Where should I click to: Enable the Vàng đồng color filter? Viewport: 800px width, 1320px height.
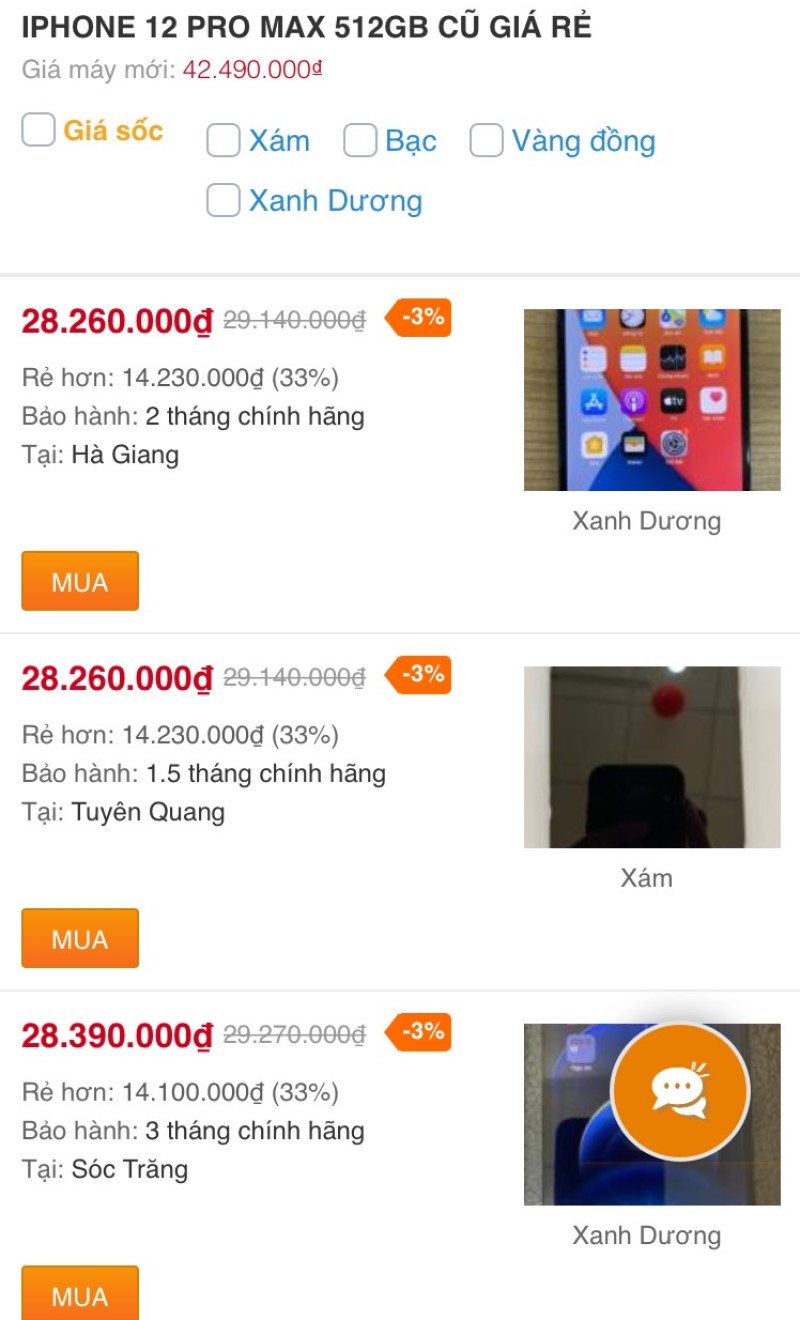(x=486, y=141)
